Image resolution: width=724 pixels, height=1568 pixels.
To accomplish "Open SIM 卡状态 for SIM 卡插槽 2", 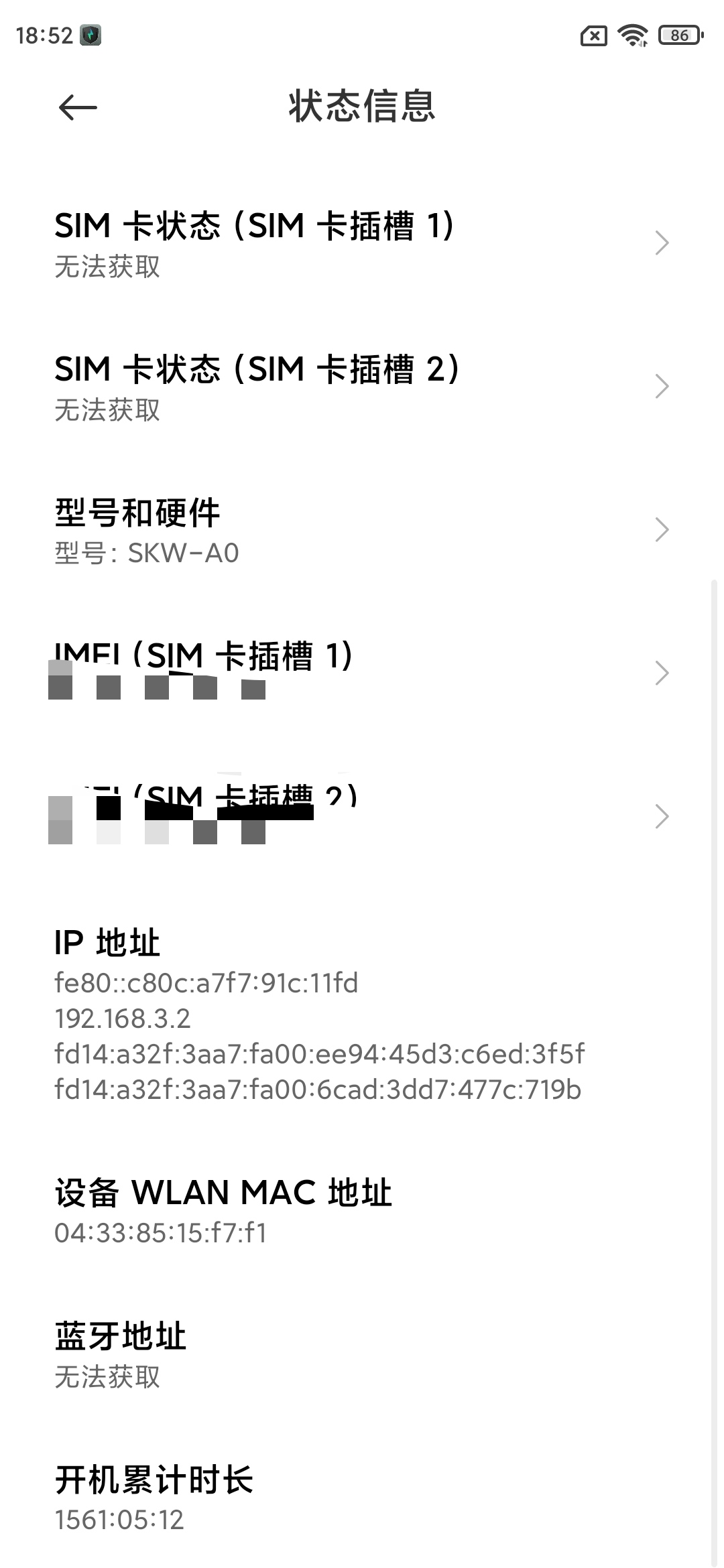I will (x=362, y=387).
